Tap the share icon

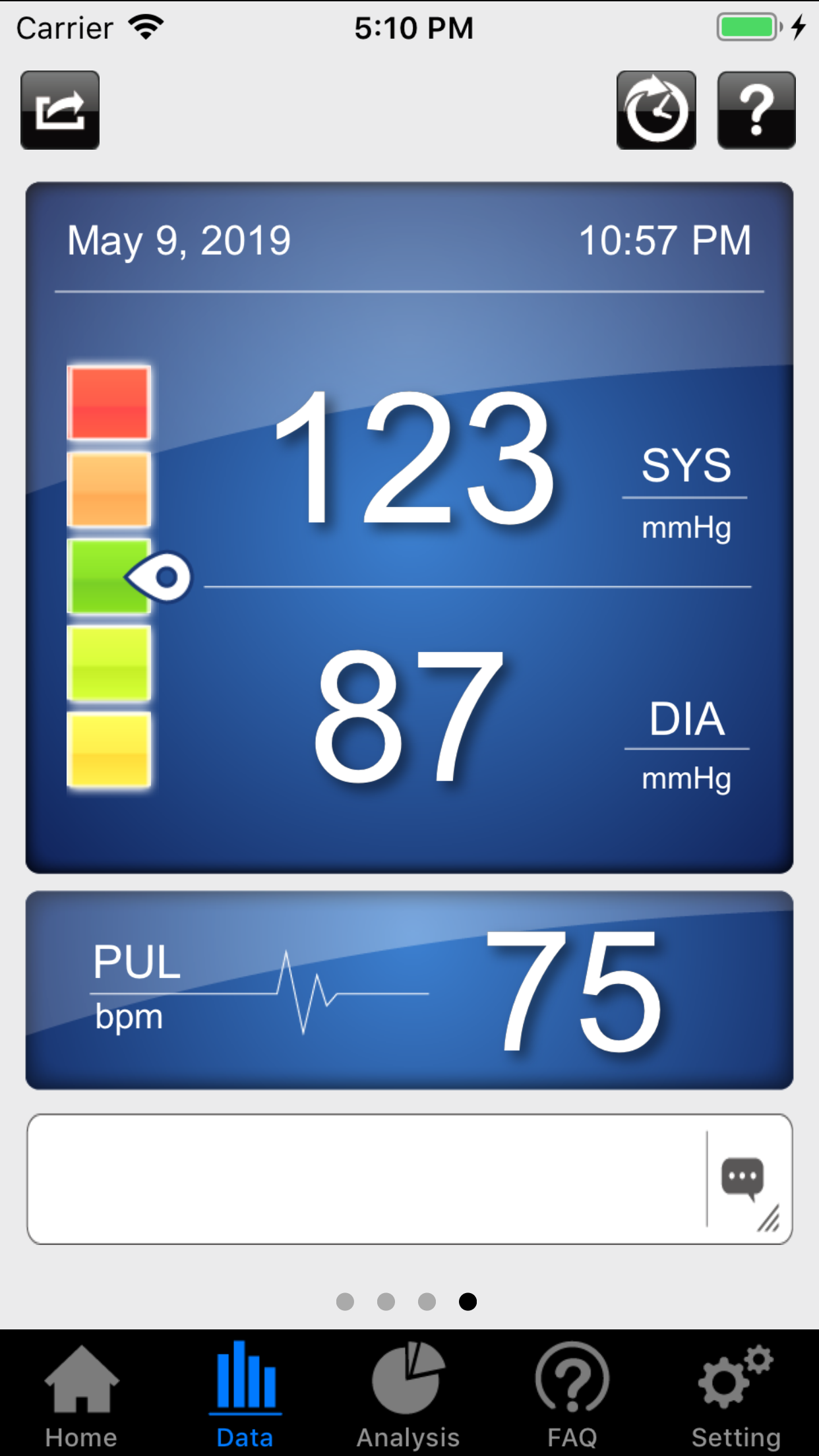(60, 110)
